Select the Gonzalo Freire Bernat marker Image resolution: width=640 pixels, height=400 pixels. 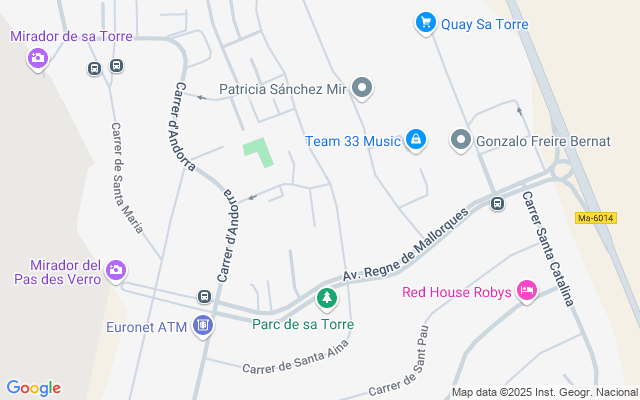click(461, 141)
